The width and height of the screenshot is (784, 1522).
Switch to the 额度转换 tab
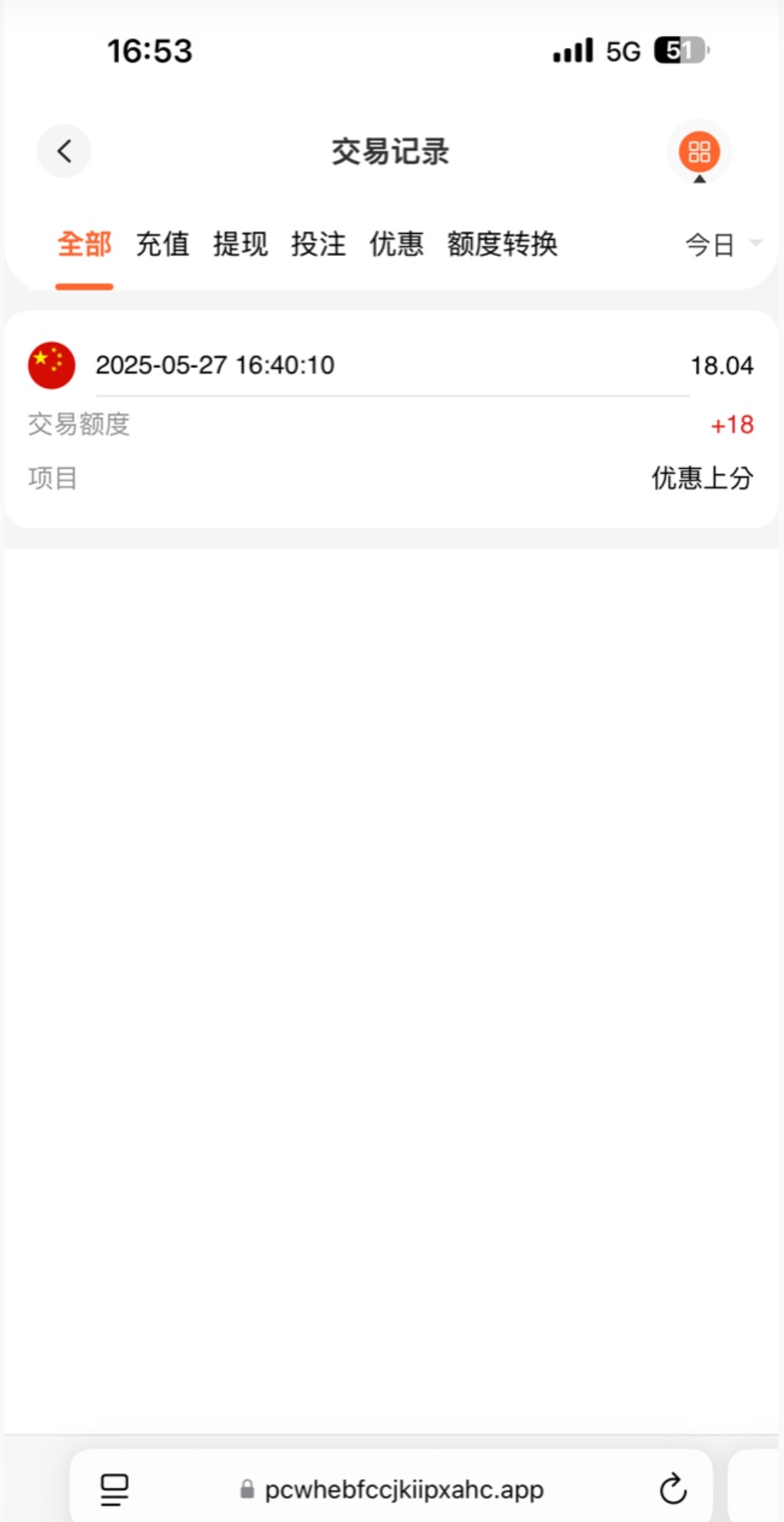(x=502, y=244)
